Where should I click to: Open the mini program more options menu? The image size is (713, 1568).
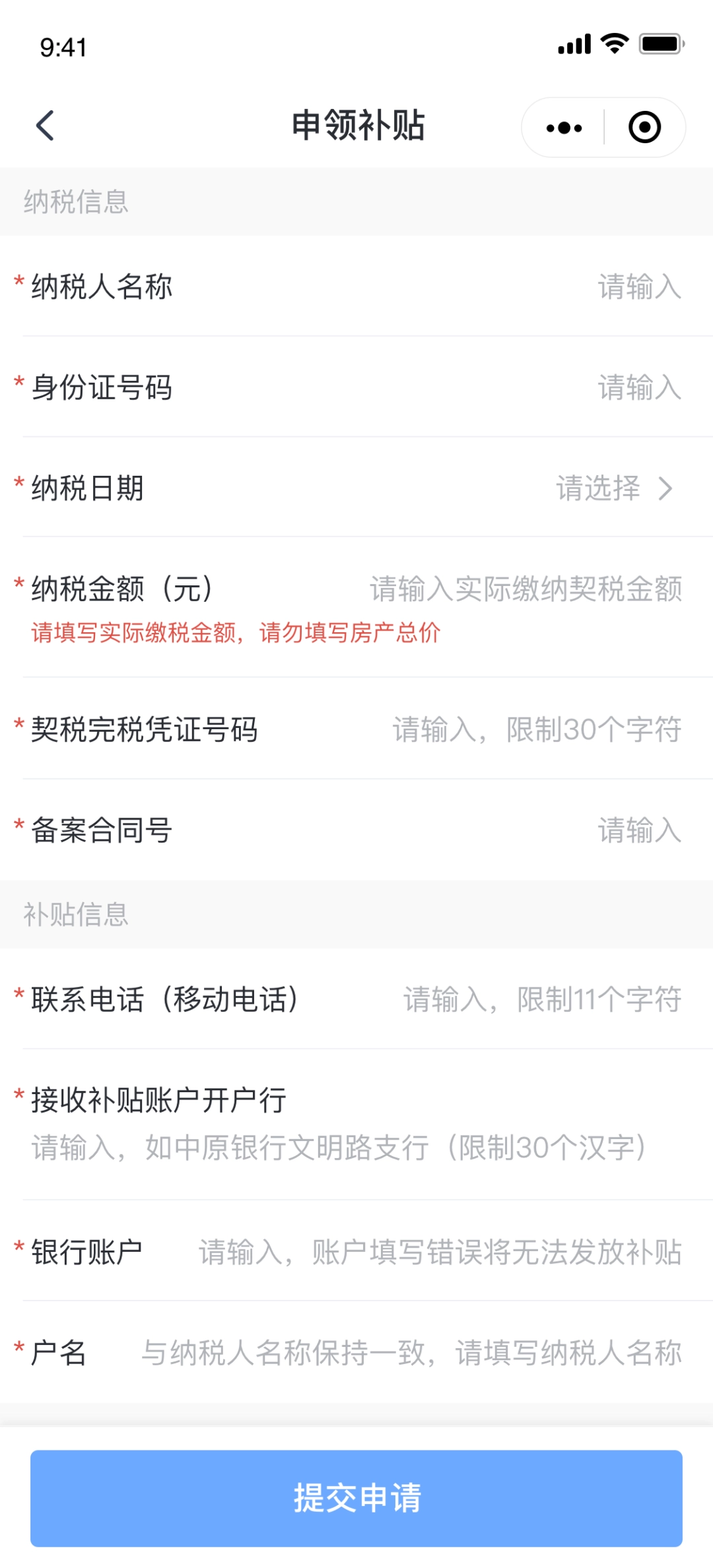pos(564,127)
